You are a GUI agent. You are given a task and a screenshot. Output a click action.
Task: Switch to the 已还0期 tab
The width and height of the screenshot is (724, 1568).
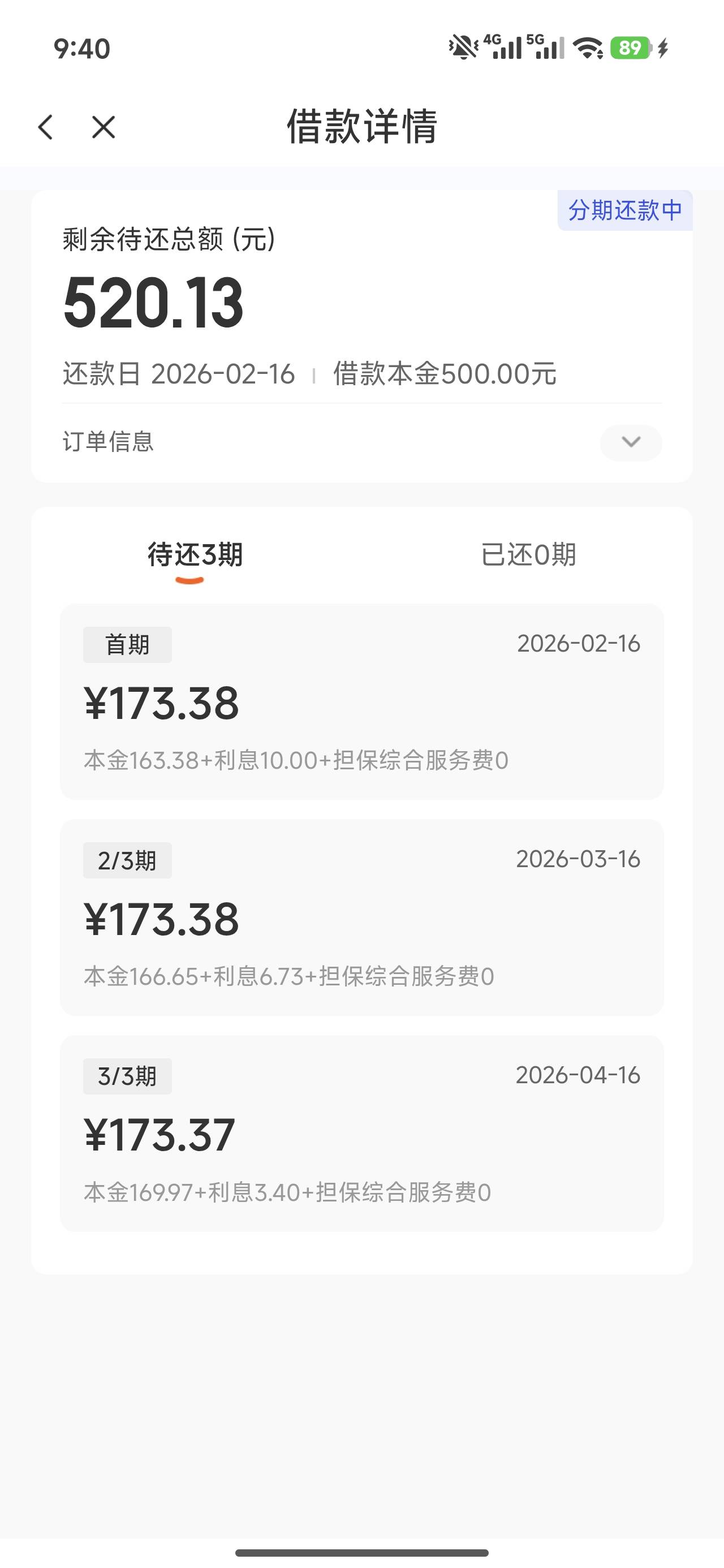click(x=528, y=554)
